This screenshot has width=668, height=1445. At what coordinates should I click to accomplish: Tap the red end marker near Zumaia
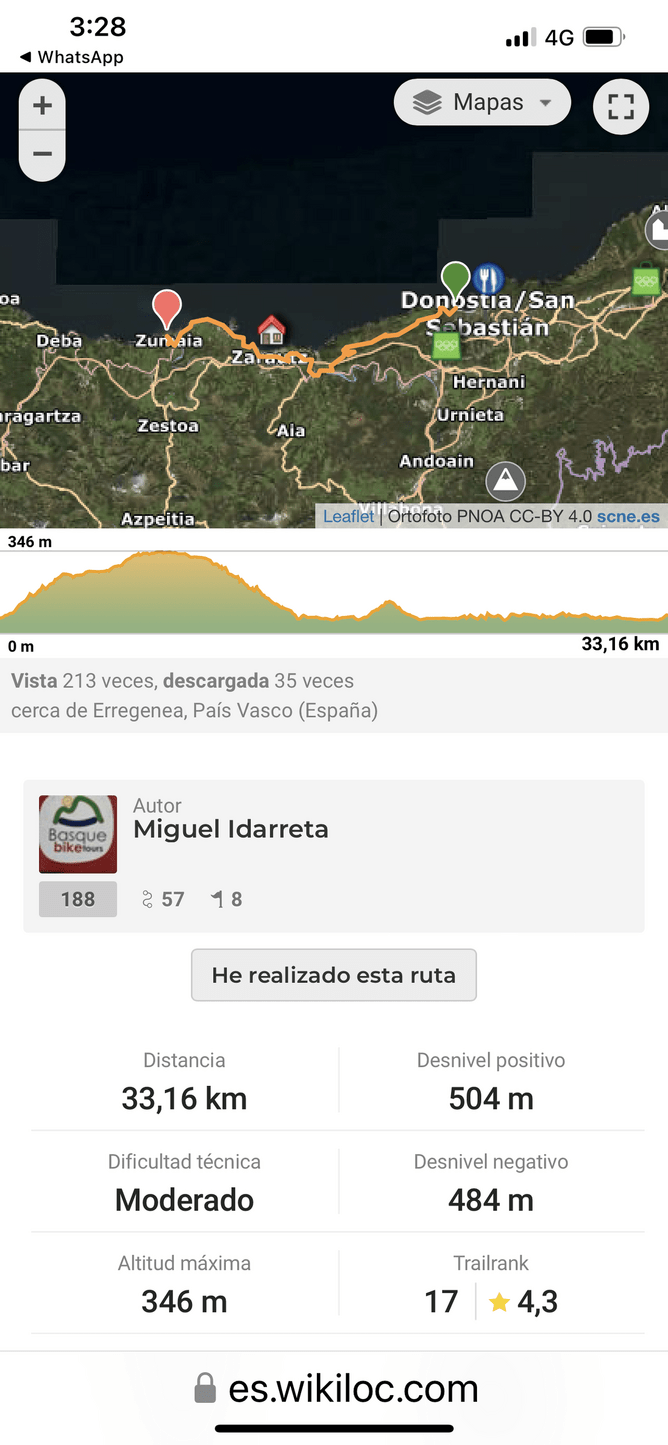(167, 307)
